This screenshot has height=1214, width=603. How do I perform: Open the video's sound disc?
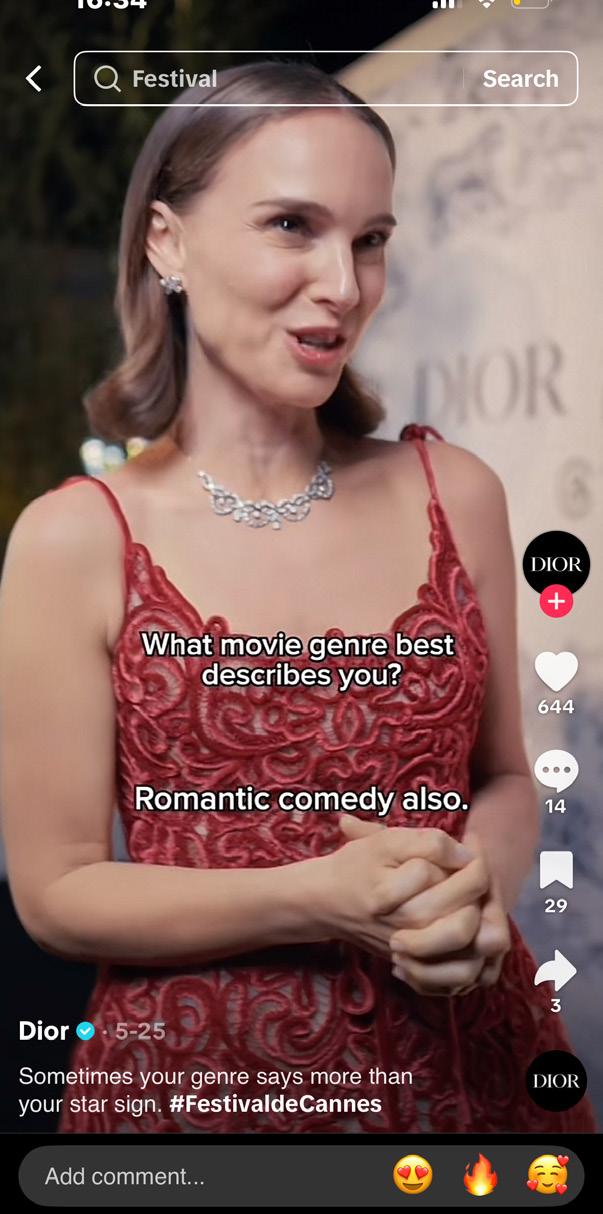[x=556, y=1081]
